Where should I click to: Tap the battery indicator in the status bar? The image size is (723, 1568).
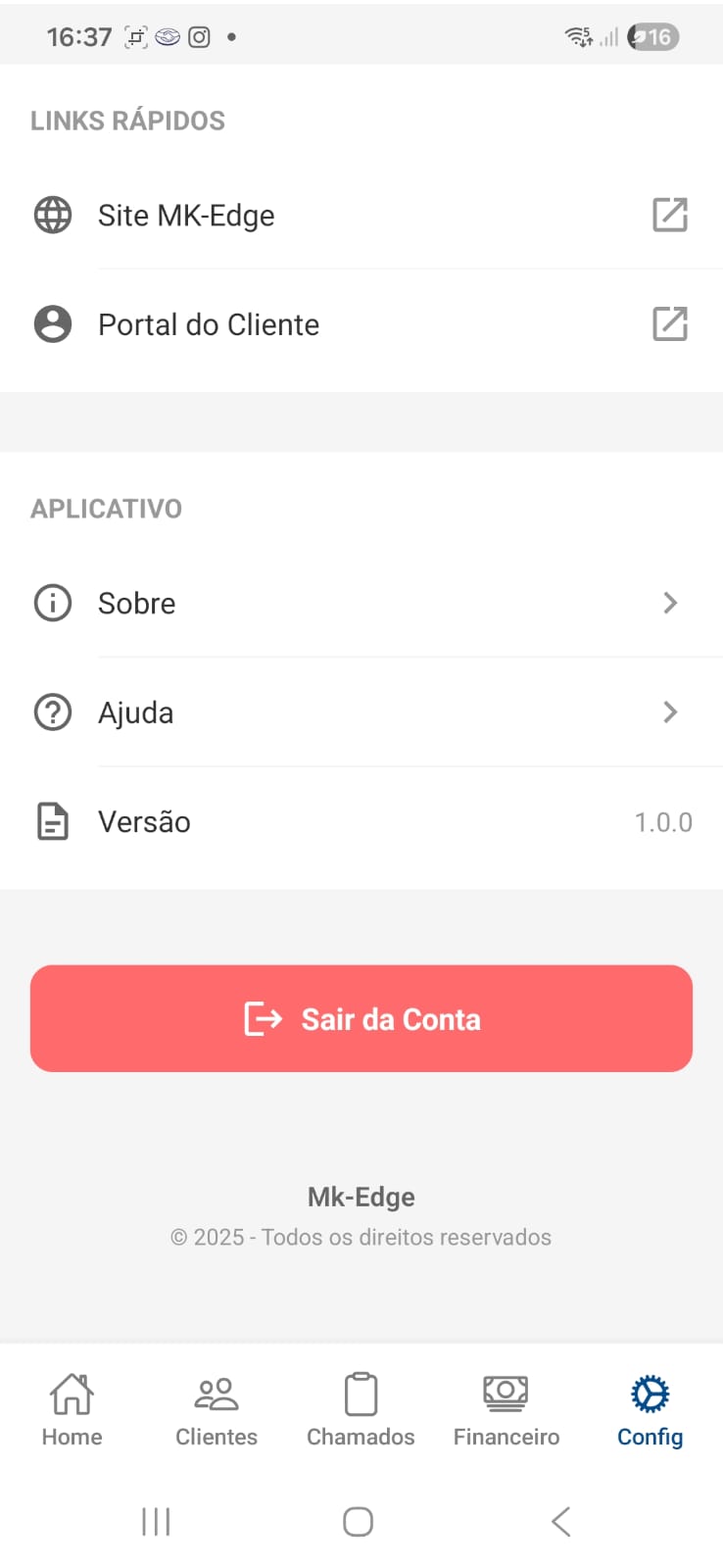click(651, 37)
